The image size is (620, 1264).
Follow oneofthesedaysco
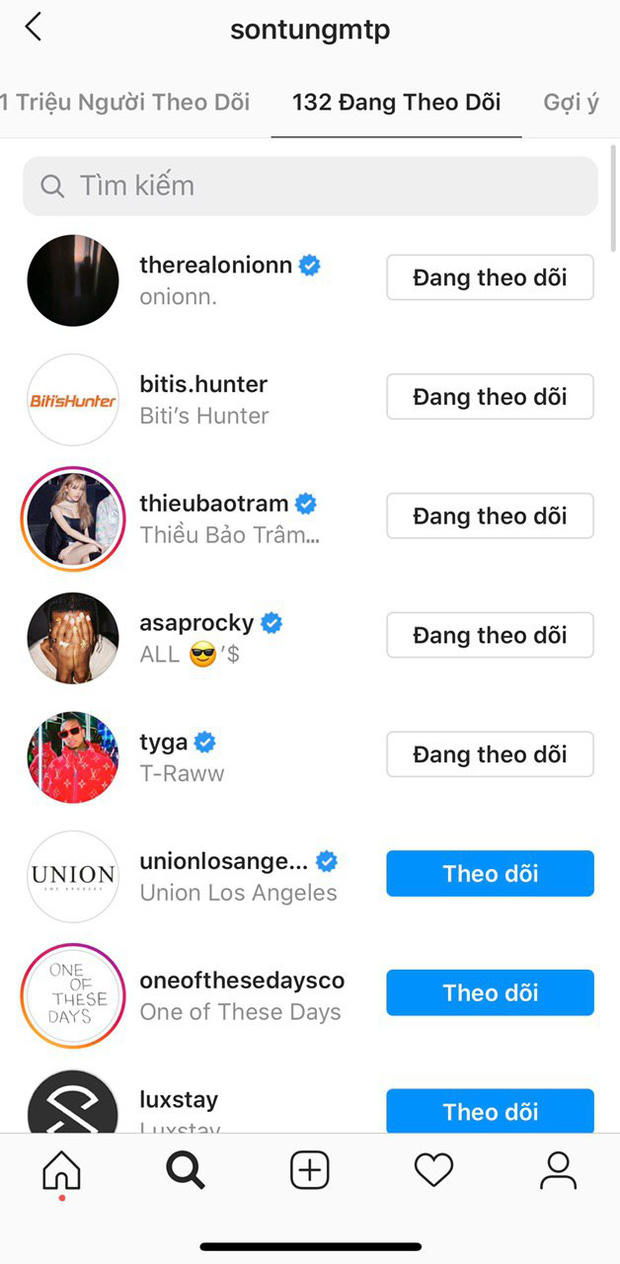coord(490,993)
